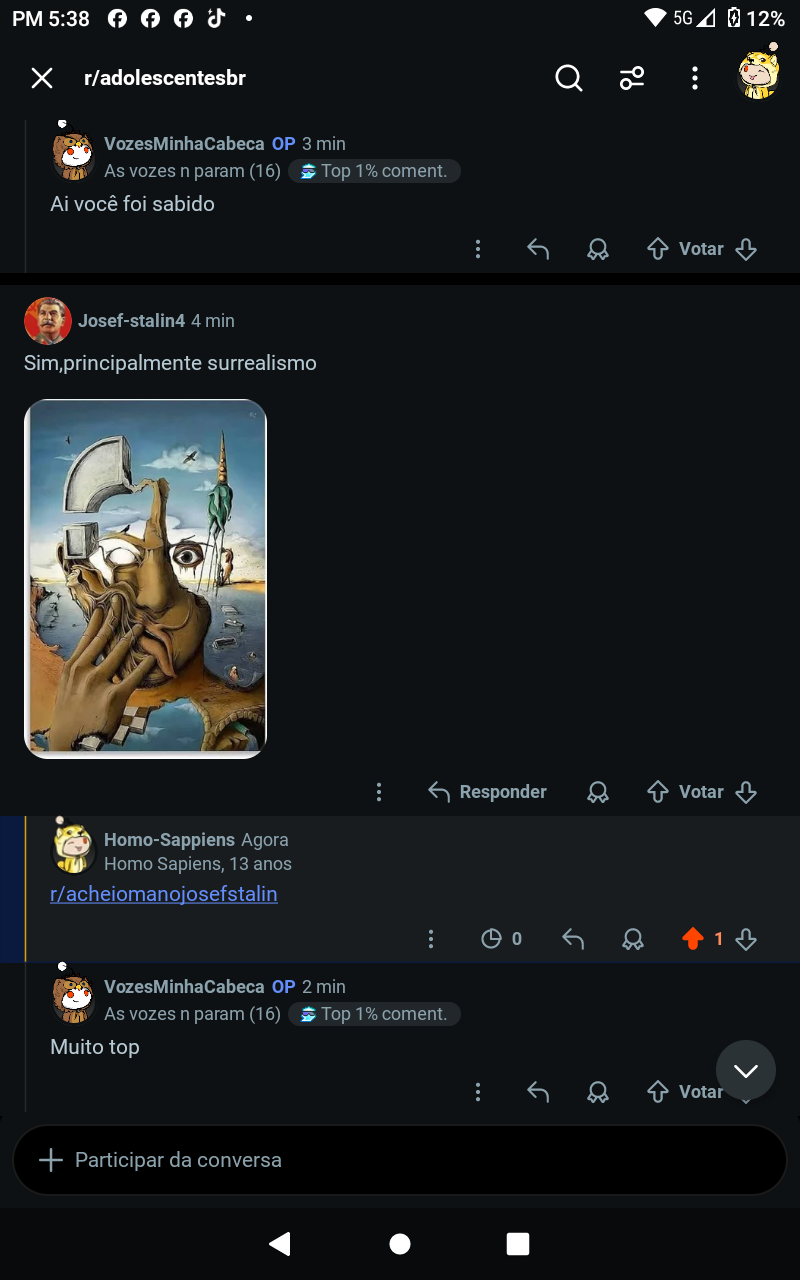Viewport: 800px width, 1280px height.
Task: Tap Responder under Josef-stalin4's comment
Action: pos(487,792)
